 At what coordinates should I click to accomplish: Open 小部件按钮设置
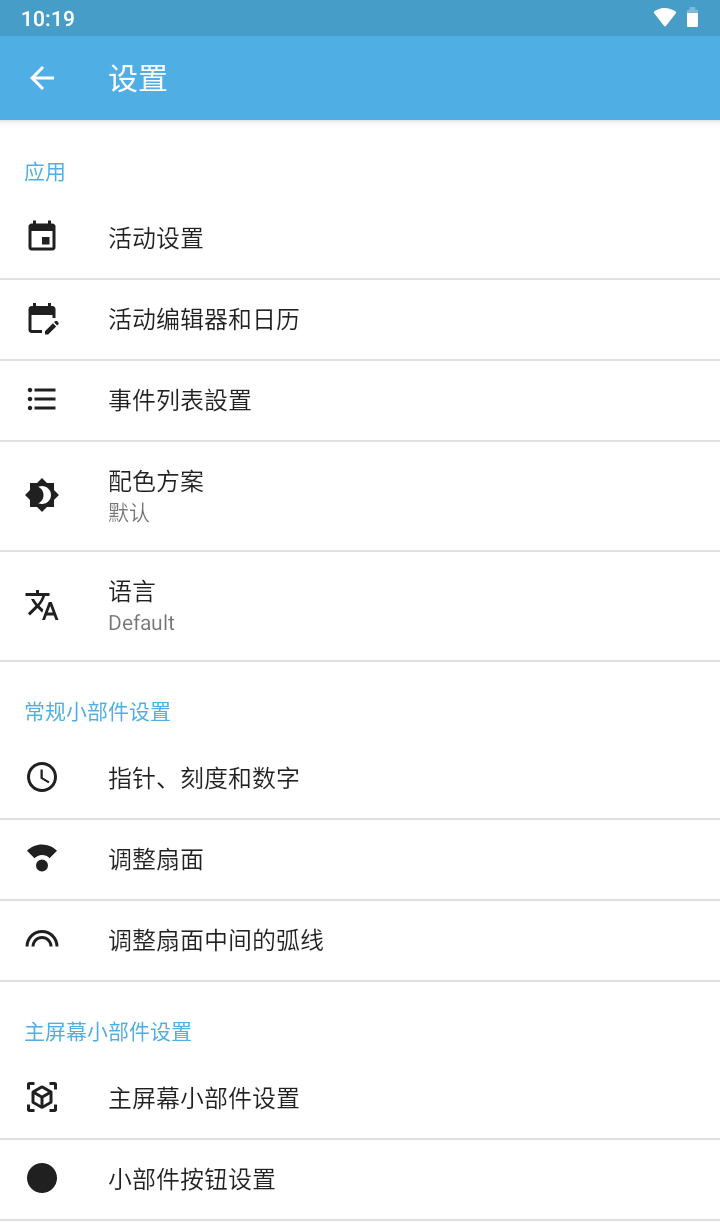pyautogui.click(x=360, y=1179)
